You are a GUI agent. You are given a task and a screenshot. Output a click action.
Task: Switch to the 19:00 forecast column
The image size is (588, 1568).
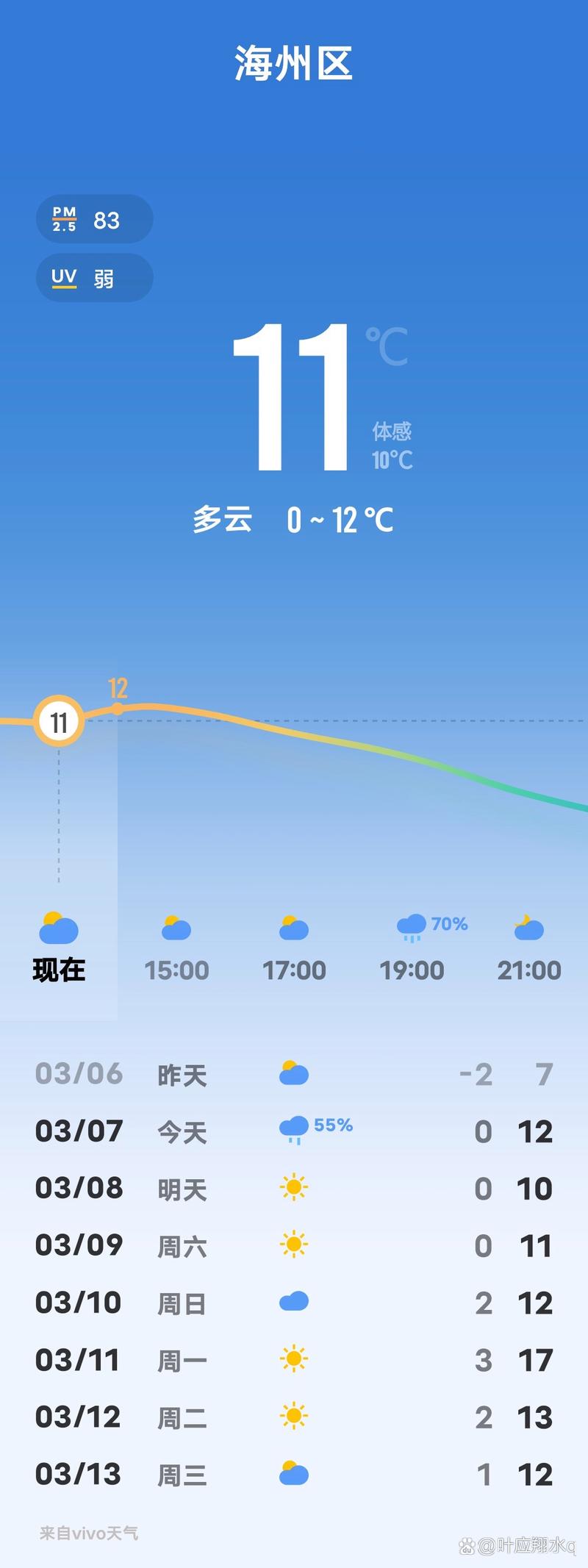tap(412, 948)
